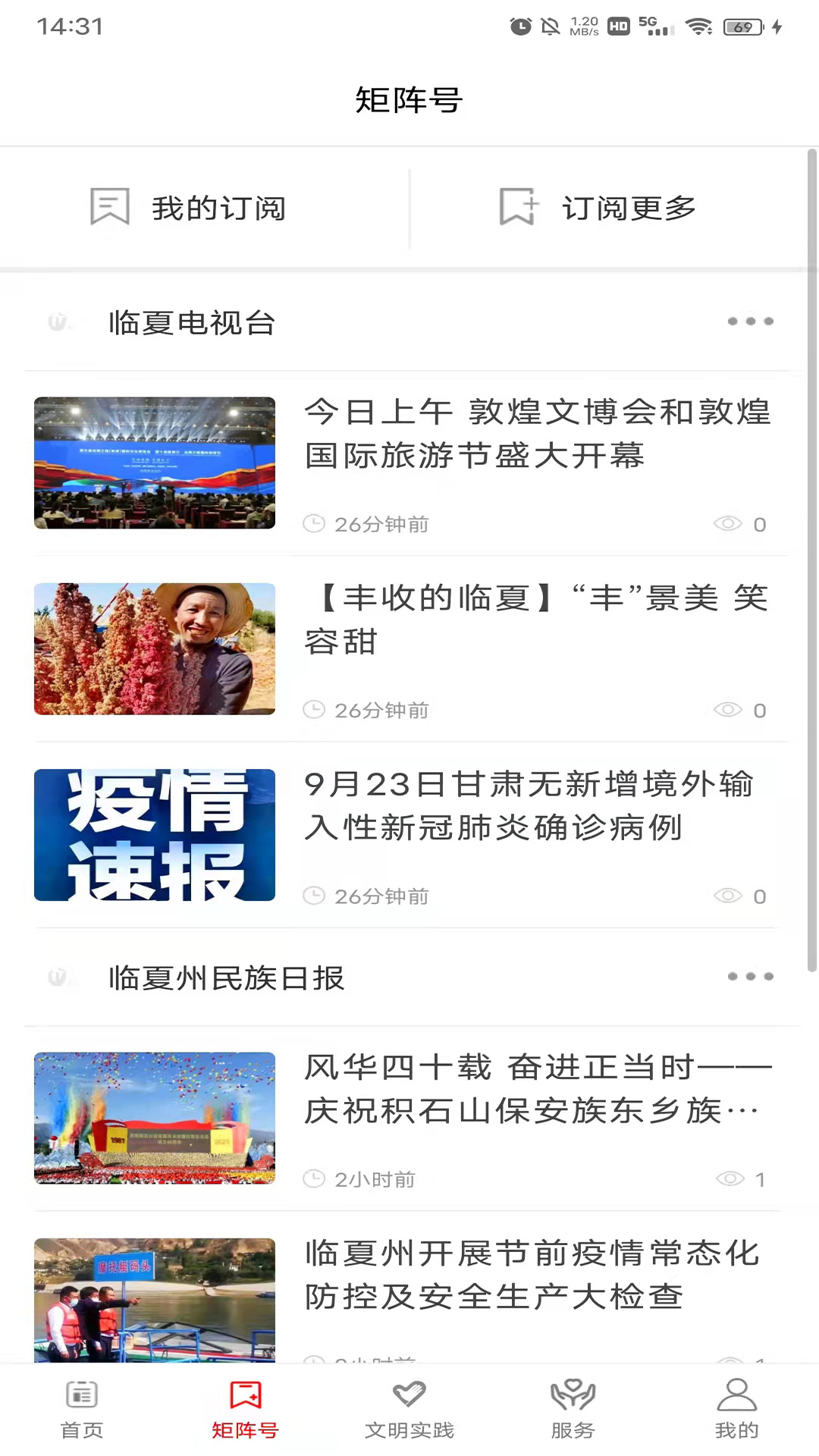Open more options for 临夏电视台

(750, 322)
